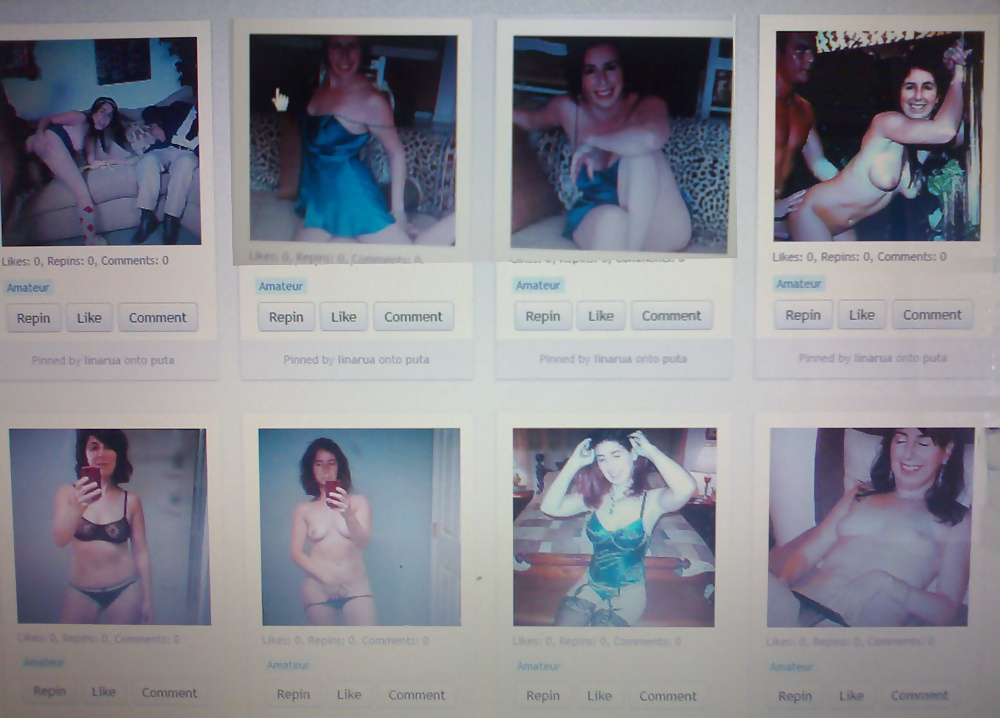Screen dimensions: 1000x718
Task: Repin the first pin in the top row
Action: (x=33, y=318)
